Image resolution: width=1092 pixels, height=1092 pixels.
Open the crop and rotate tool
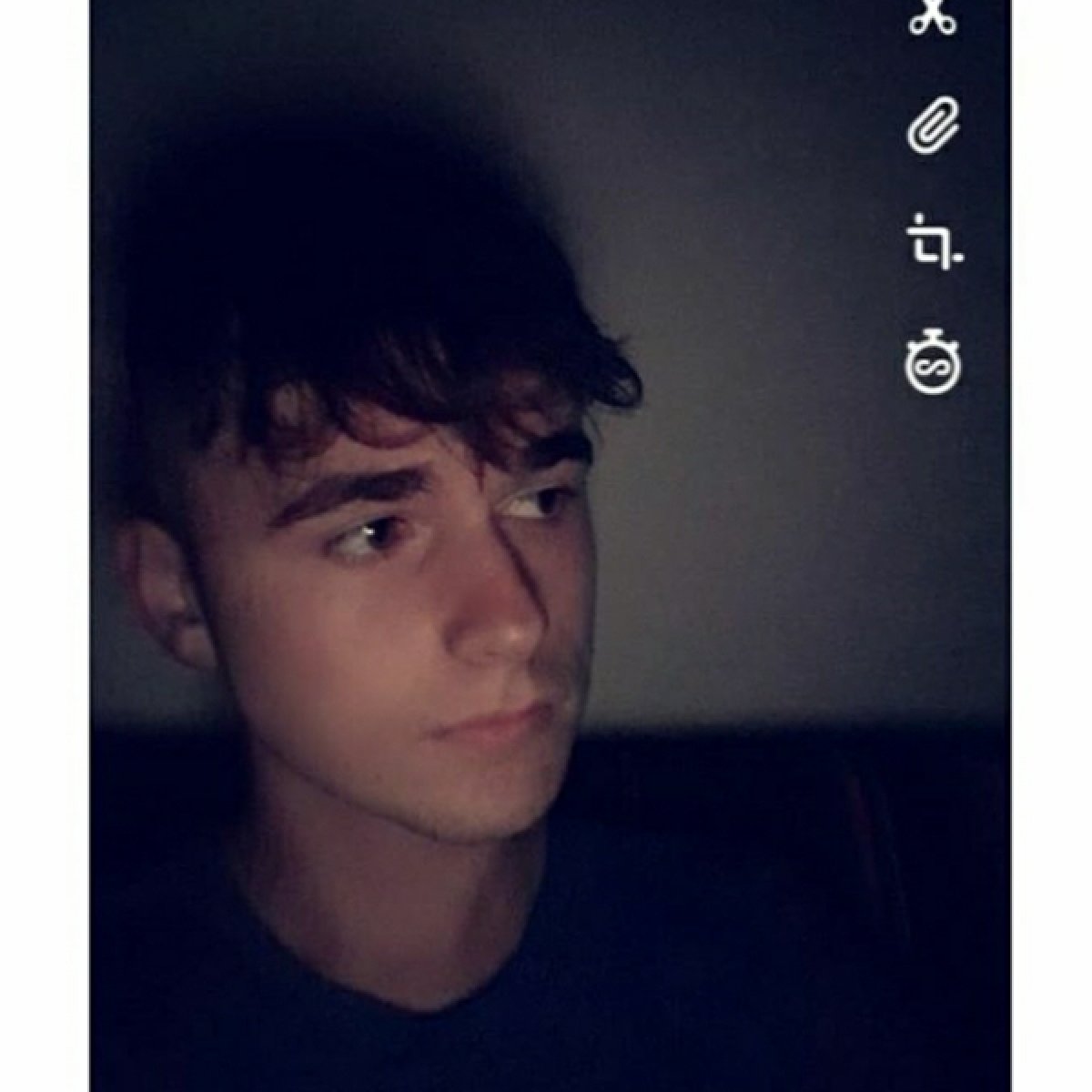point(936,245)
